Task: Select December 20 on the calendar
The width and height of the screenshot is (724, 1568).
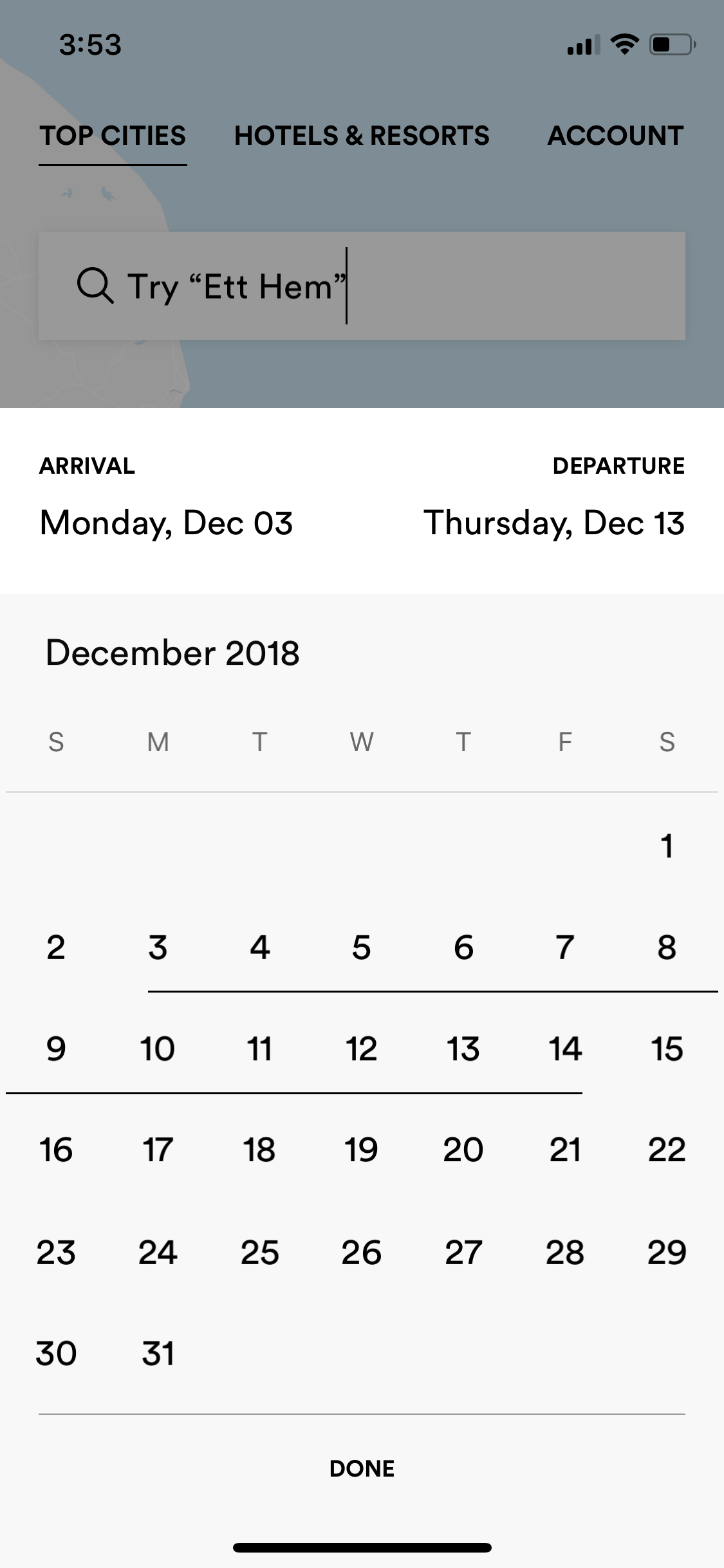Action: (x=463, y=1150)
